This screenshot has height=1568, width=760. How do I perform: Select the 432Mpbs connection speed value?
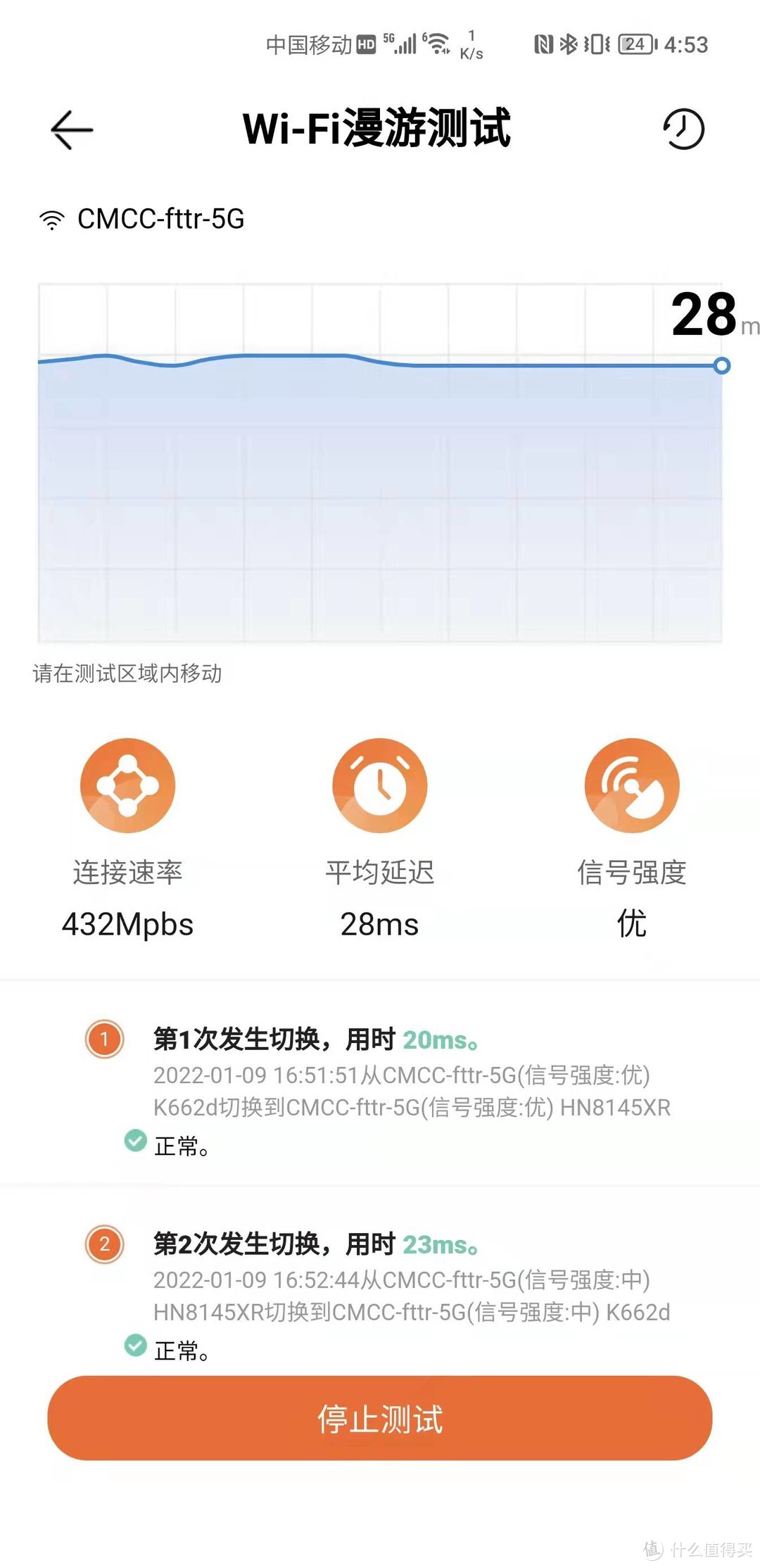[x=127, y=924]
